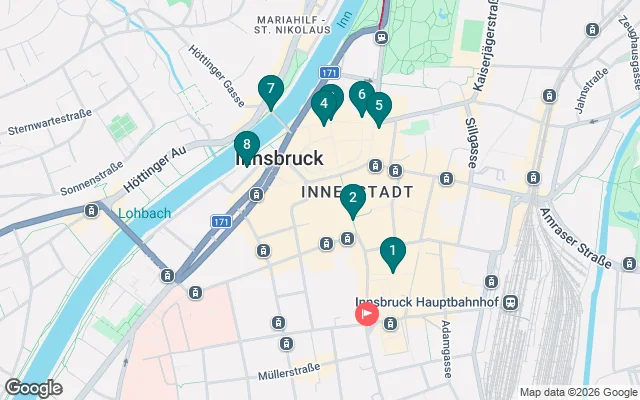Select map pin number 1
The width and height of the screenshot is (640, 400).
pyautogui.click(x=393, y=252)
